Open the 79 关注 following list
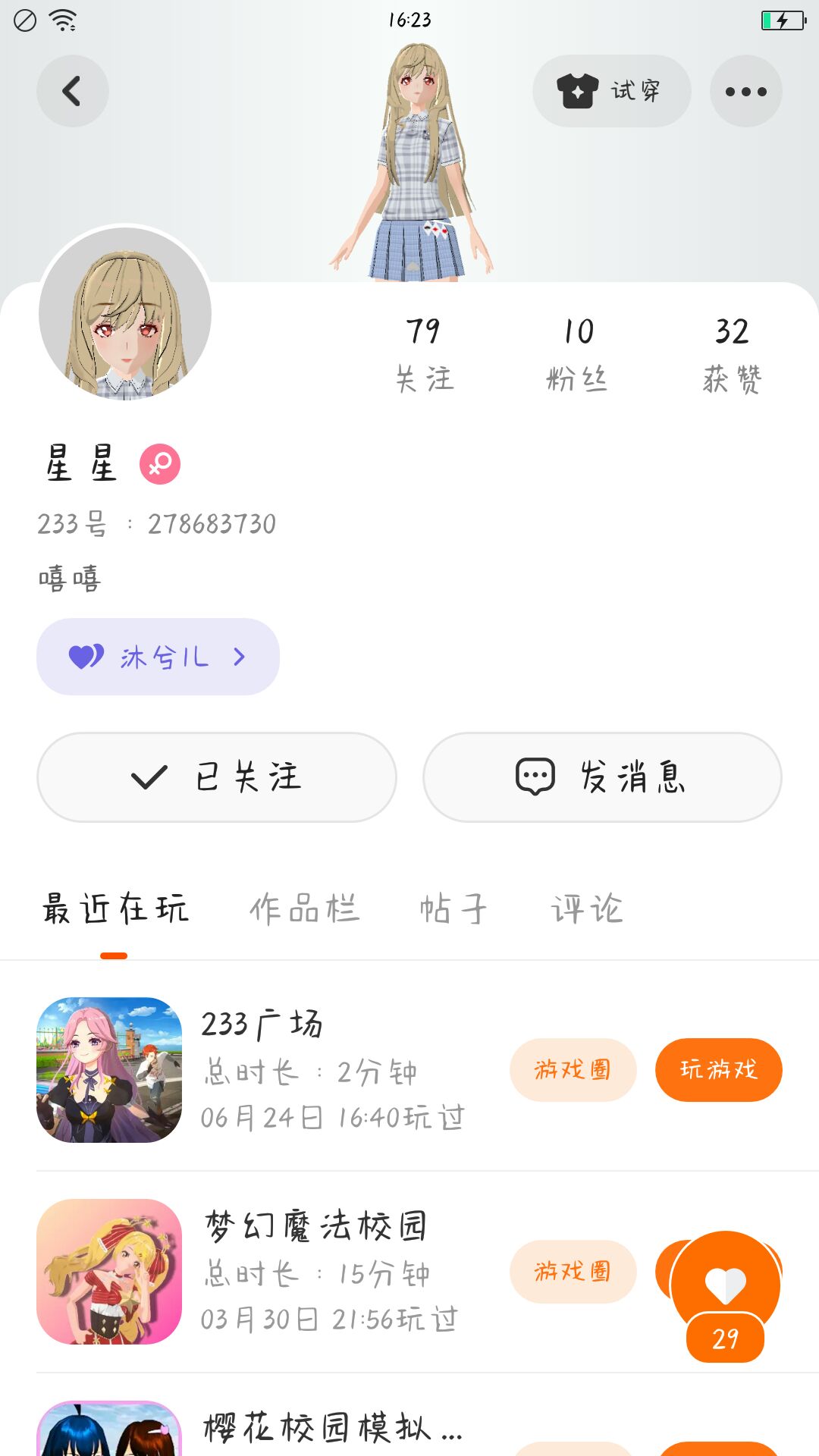This screenshot has width=819, height=1456. pos(424,353)
